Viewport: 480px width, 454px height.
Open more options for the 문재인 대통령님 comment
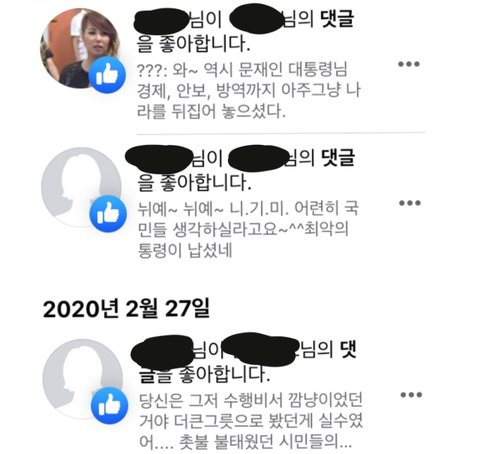(409, 64)
